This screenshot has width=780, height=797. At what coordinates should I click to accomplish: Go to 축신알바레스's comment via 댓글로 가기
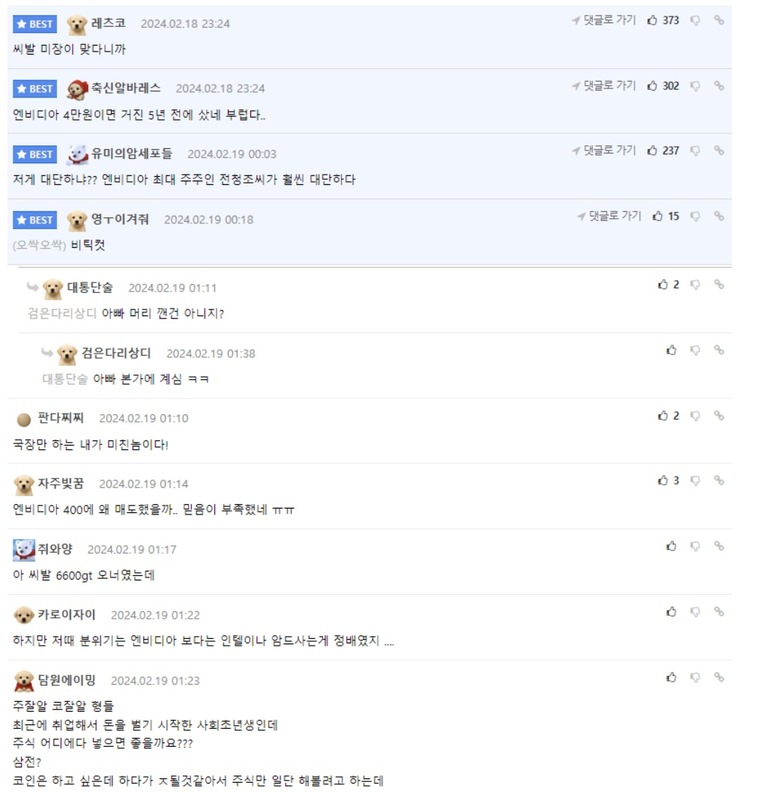click(604, 86)
